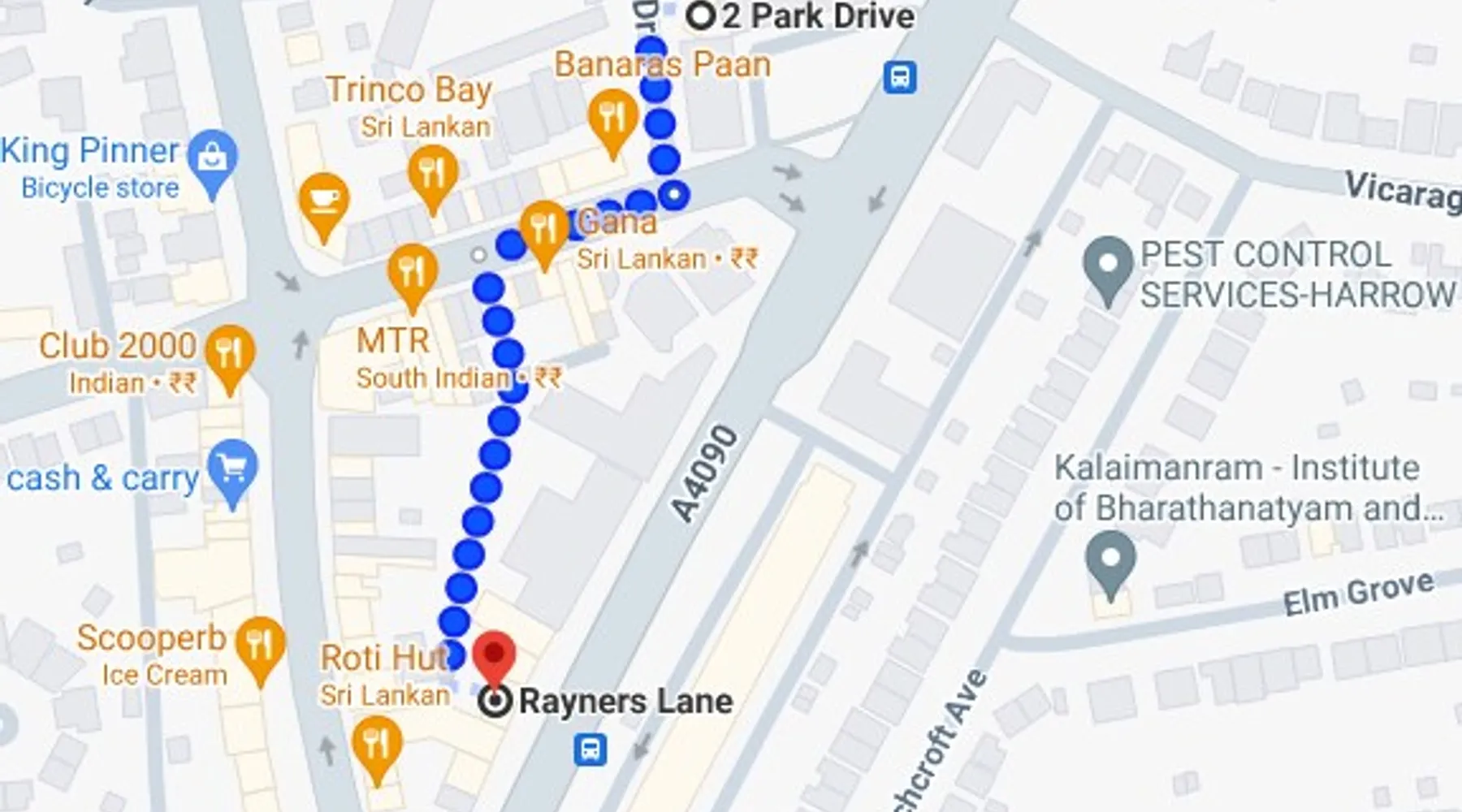This screenshot has width=1462, height=812.
Task: Tap the Banaras Paan restaurant pin
Action: pyautogui.click(x=613, y=119)
